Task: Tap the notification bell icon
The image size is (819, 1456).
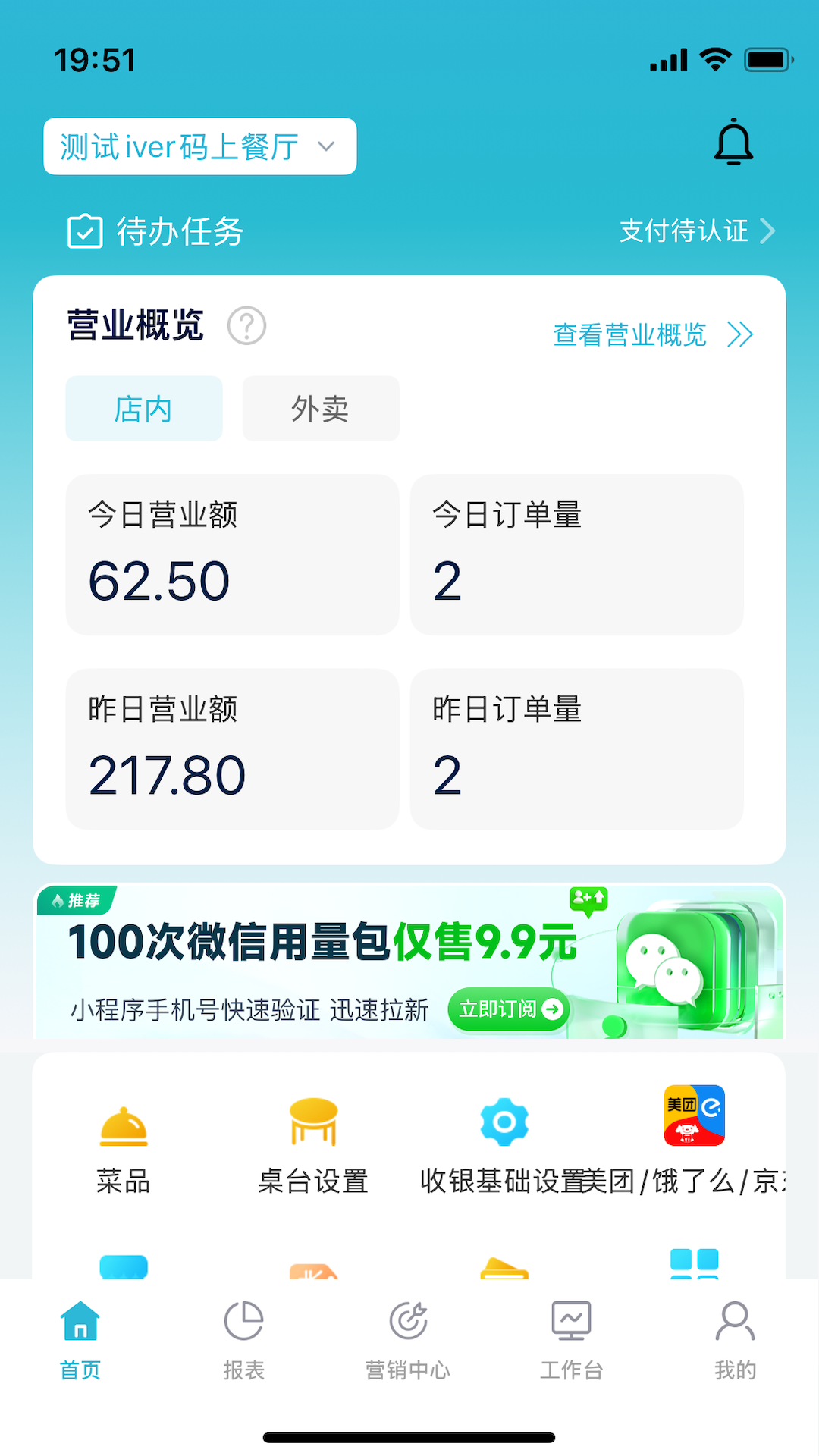Action: [x=733, y=145]
